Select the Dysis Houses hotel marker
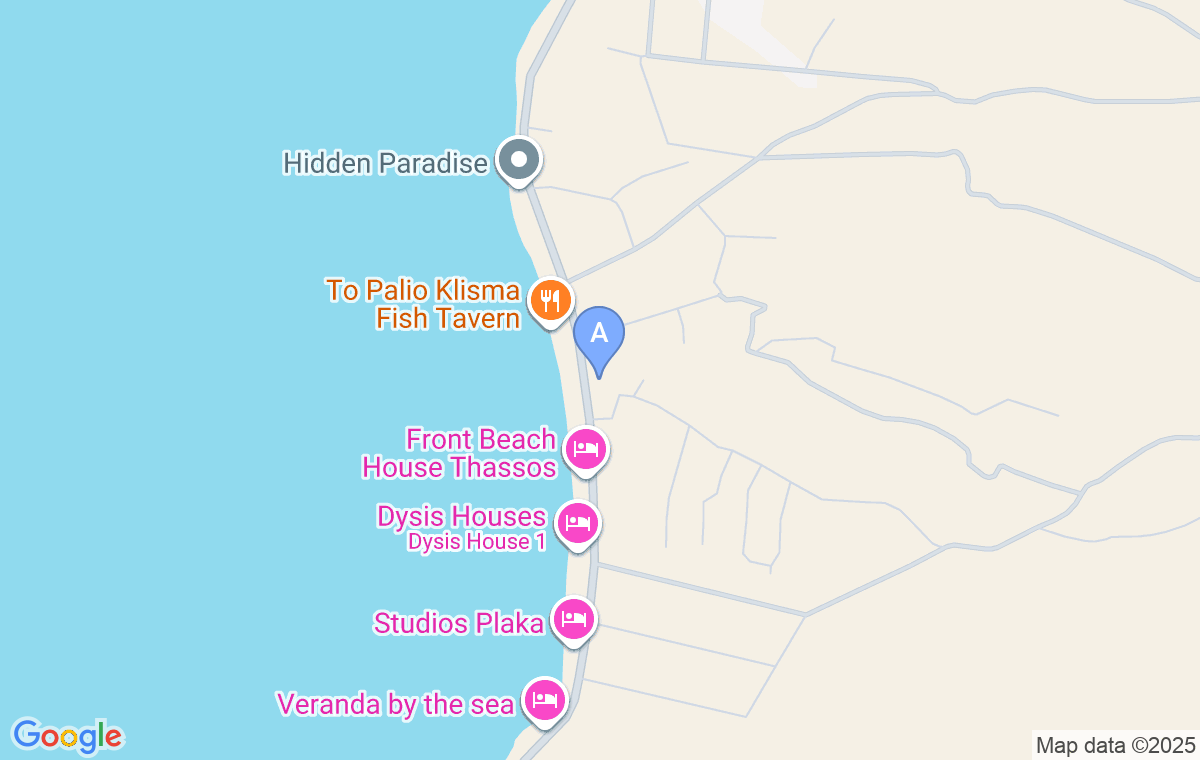Viewport: 1200px width, 760px height. 578,523
